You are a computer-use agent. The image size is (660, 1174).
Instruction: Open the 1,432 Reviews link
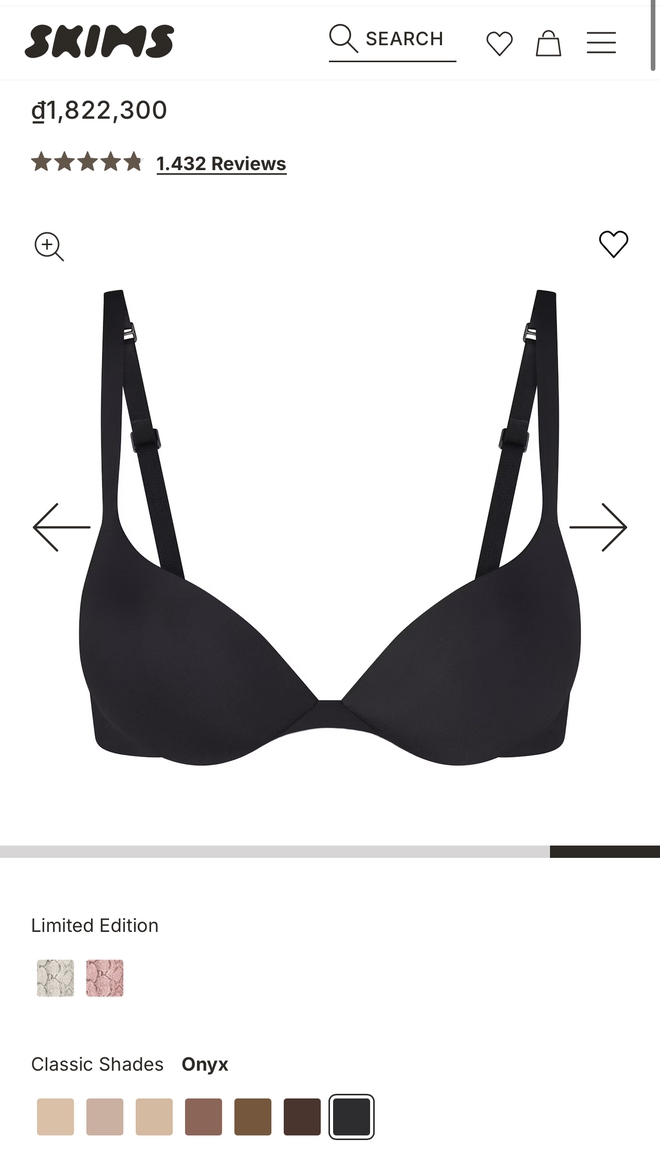click(x=221, y=164)
